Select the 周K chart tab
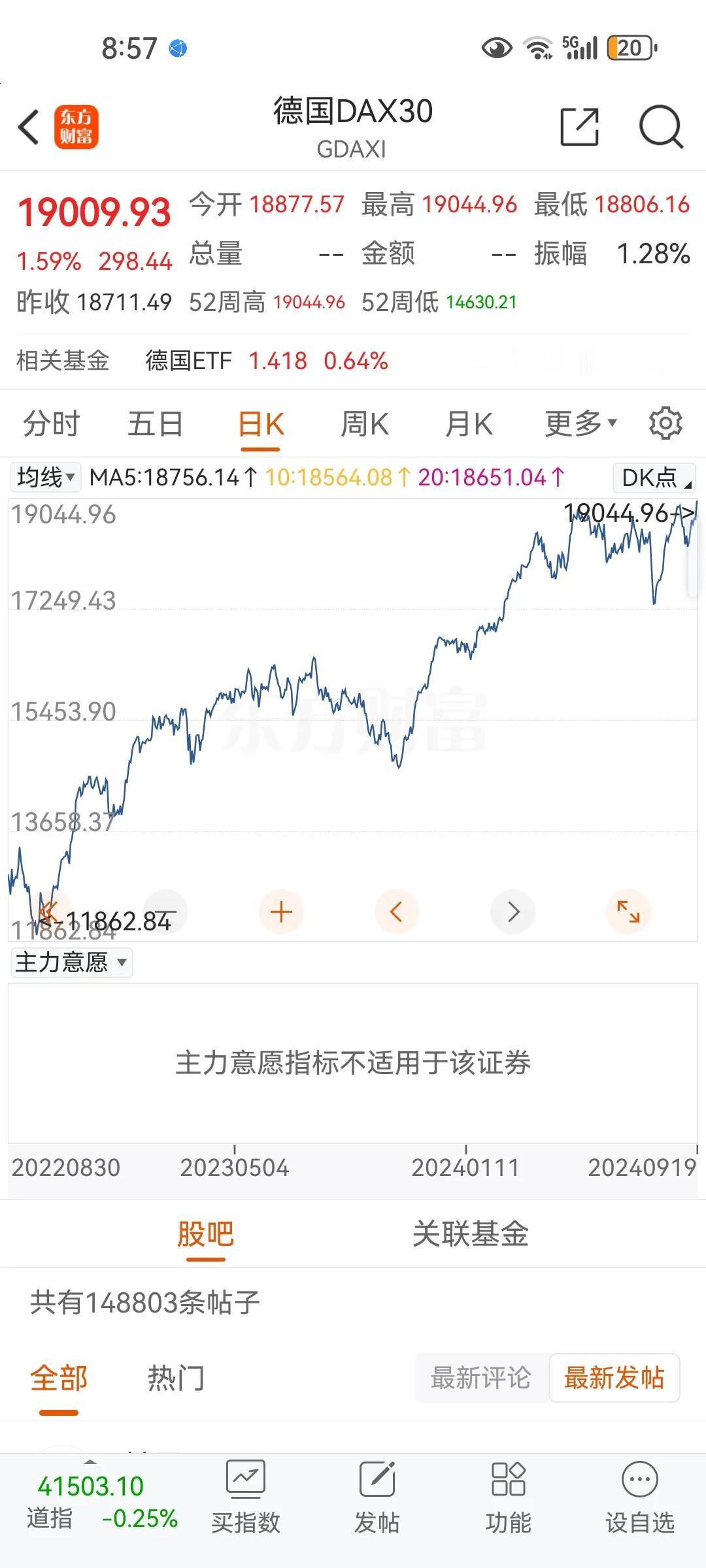 pyautogui.click(x=365, y=424)
